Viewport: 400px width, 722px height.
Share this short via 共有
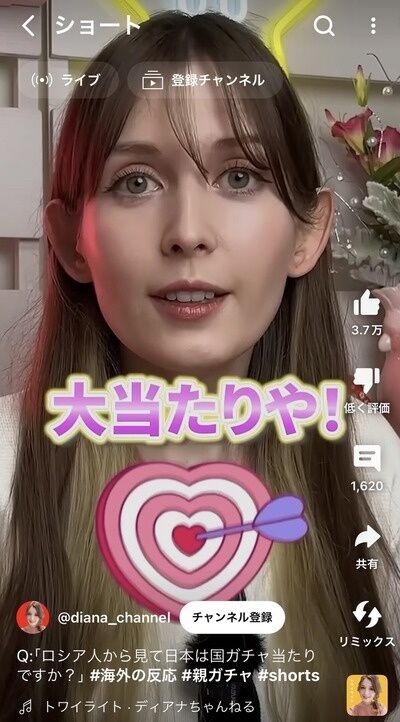(x=367, y=537)
